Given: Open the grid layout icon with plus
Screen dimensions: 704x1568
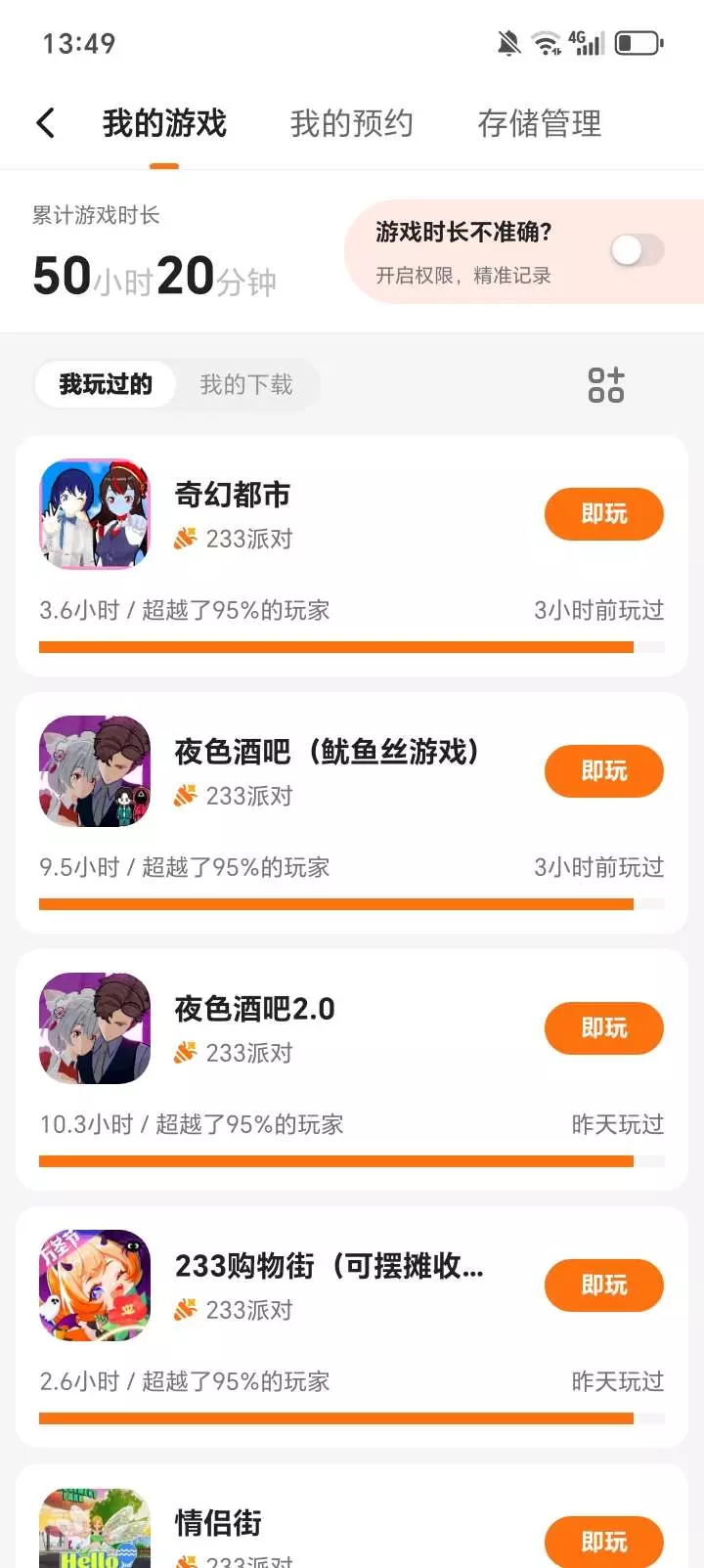Looking at the screenshot, I should pyautogui.click(x=605, y=384).
